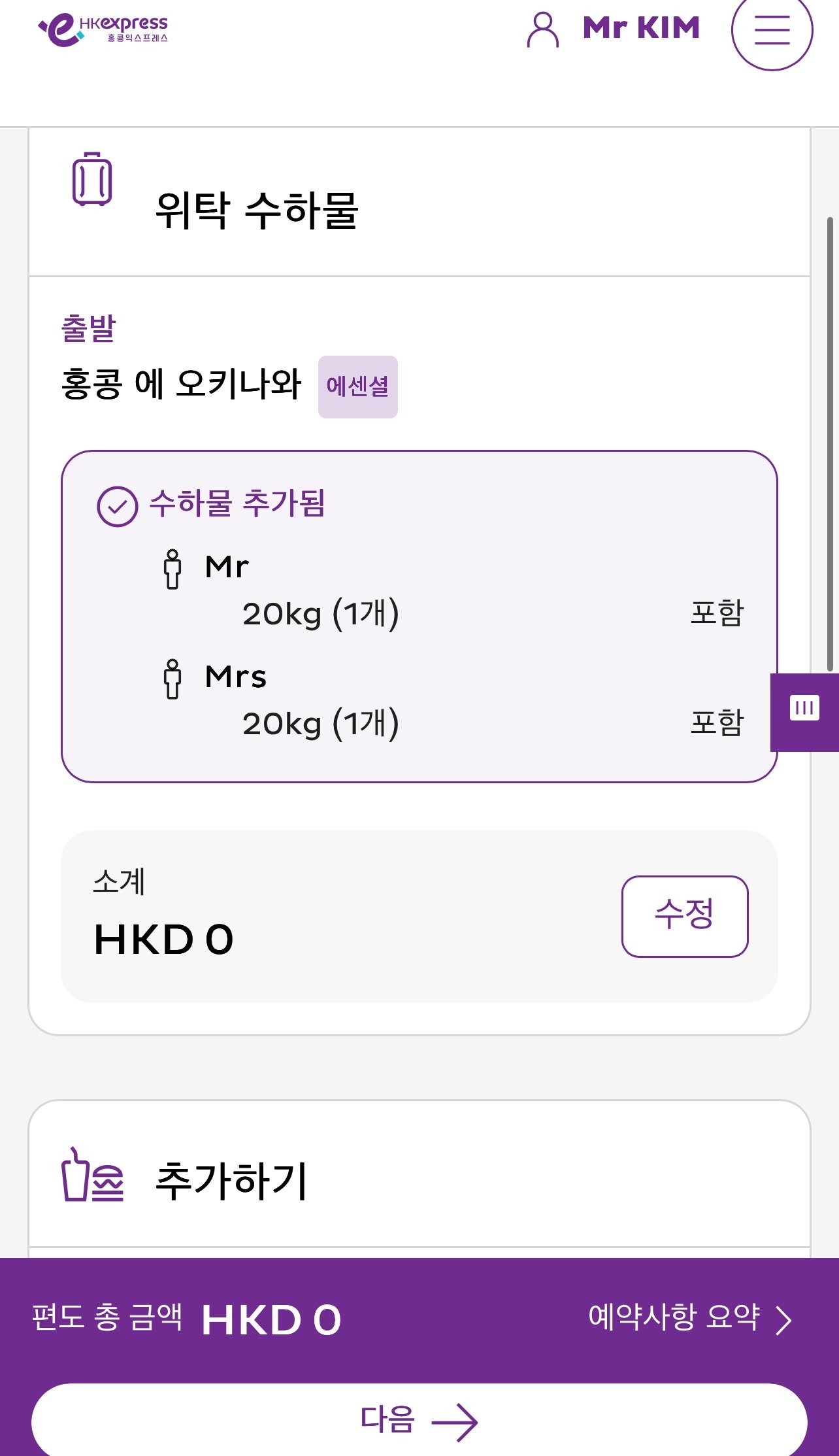Click the 에센셜 fare badge
Screen dimensions: 839x1456
pyautogui.click(x=358, y=388)
